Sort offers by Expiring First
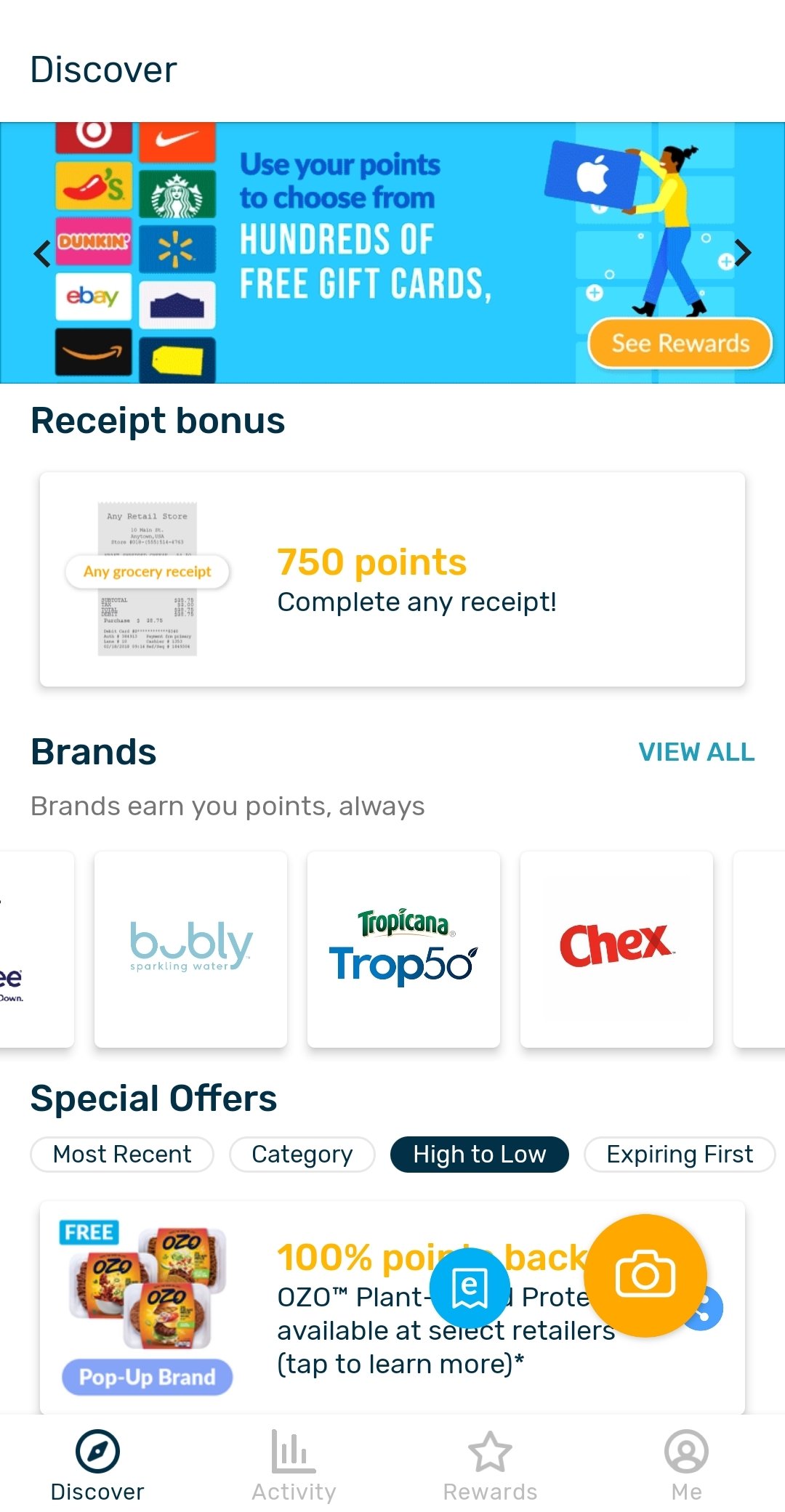 click(x=680, y=1154)
